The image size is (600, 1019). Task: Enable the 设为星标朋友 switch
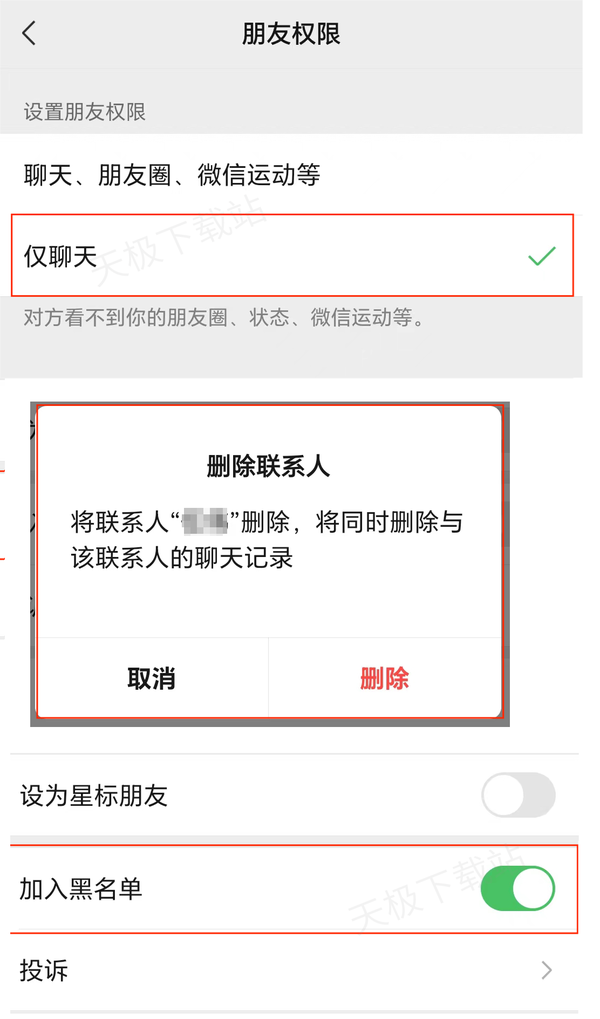click(517, 796)
